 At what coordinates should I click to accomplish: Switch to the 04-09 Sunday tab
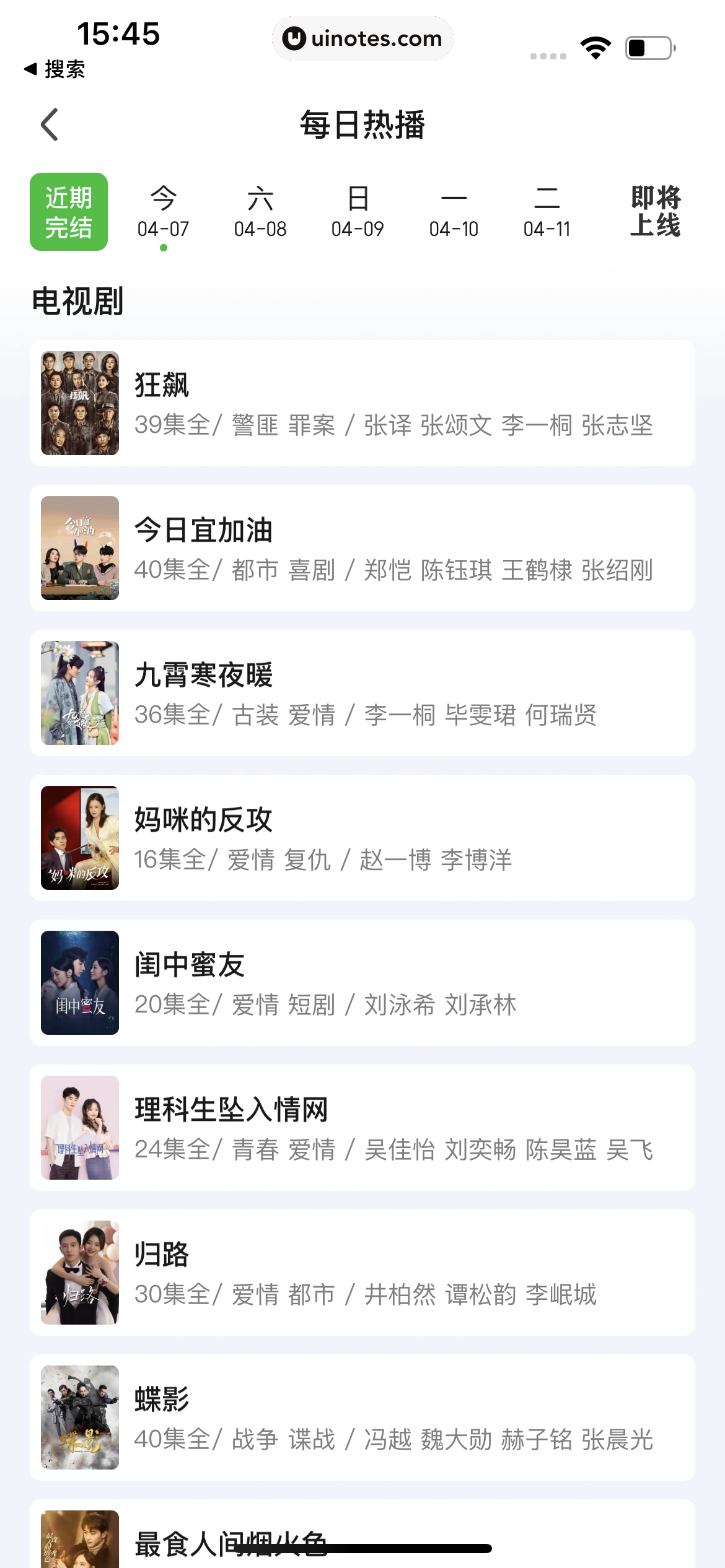(x=358, y=212)
